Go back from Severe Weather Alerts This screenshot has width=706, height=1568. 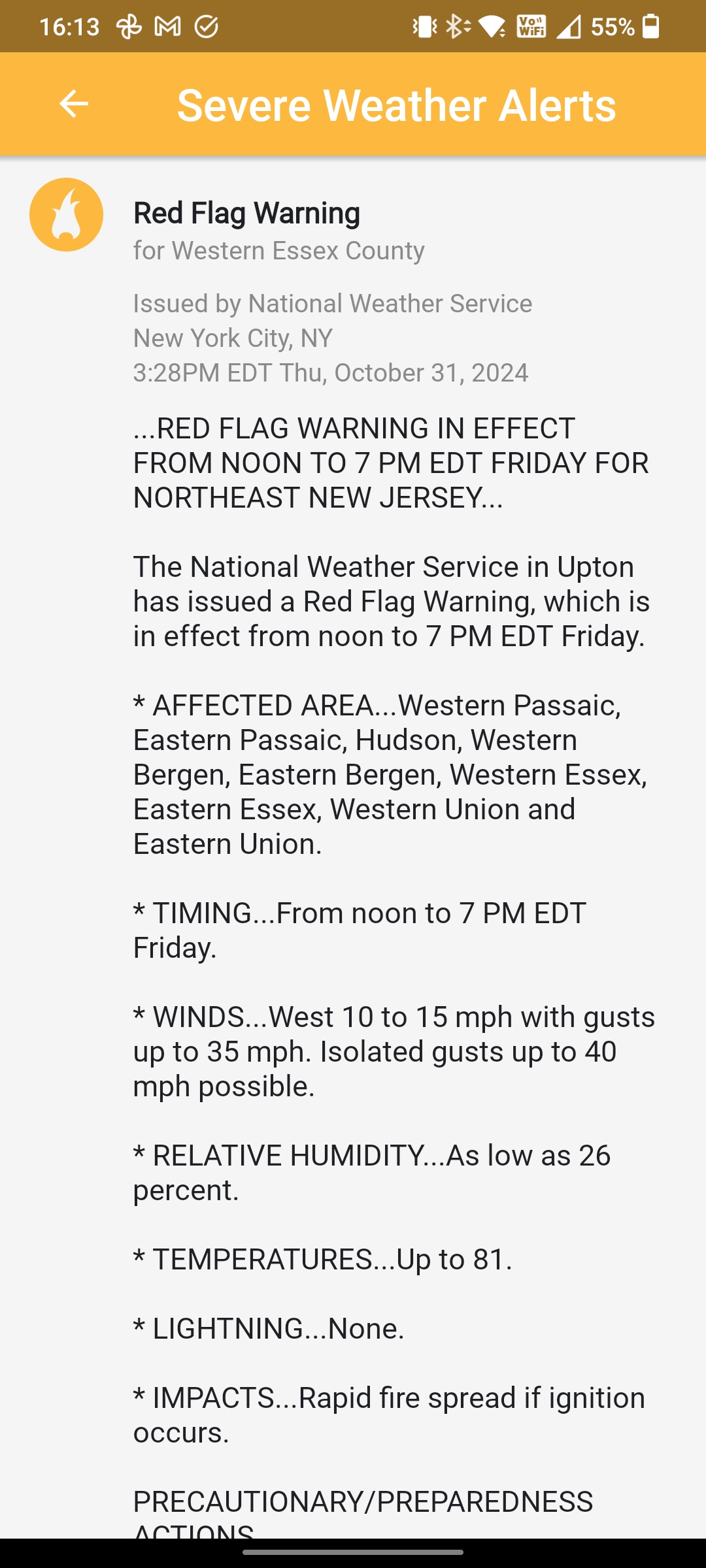74,104
